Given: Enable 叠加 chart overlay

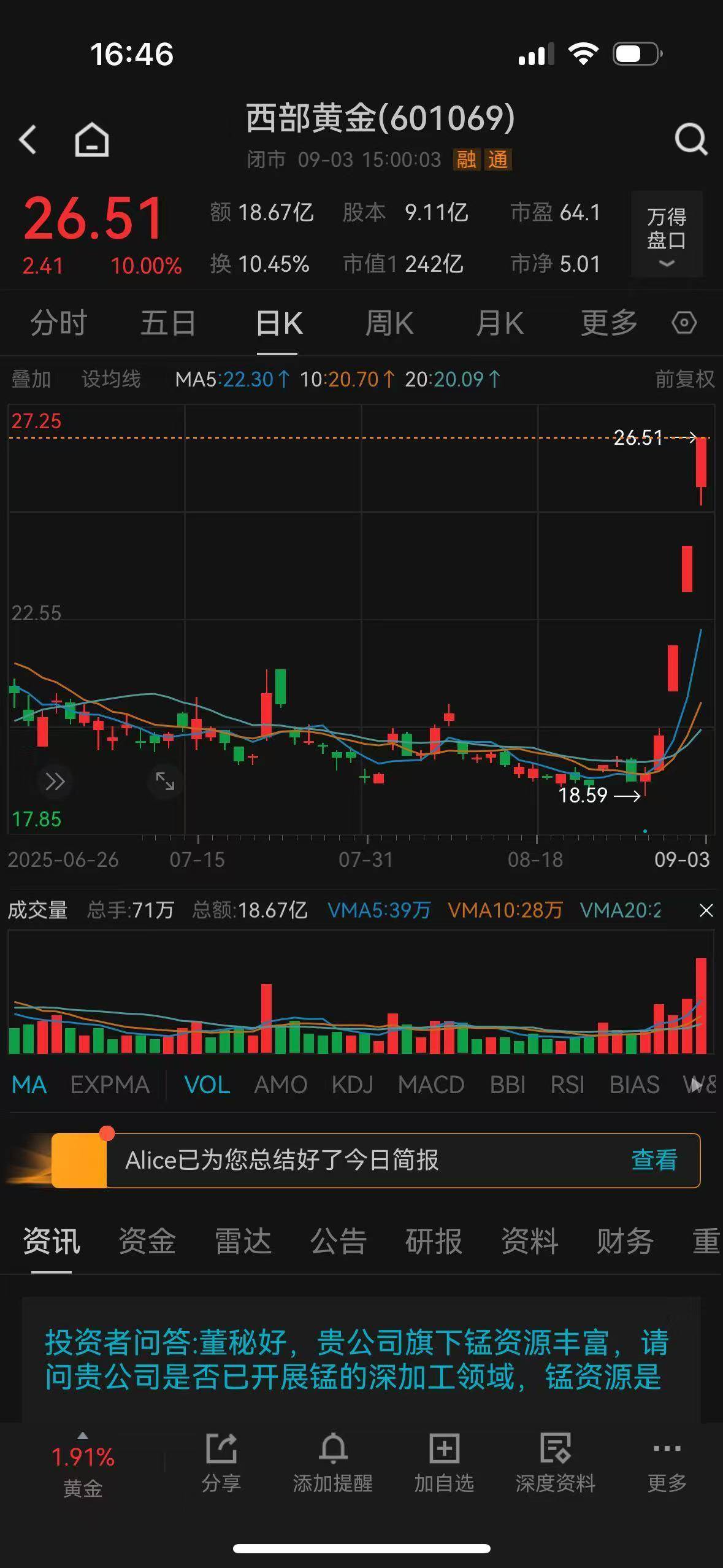Looking at the screenshot, I should point(32,379).
